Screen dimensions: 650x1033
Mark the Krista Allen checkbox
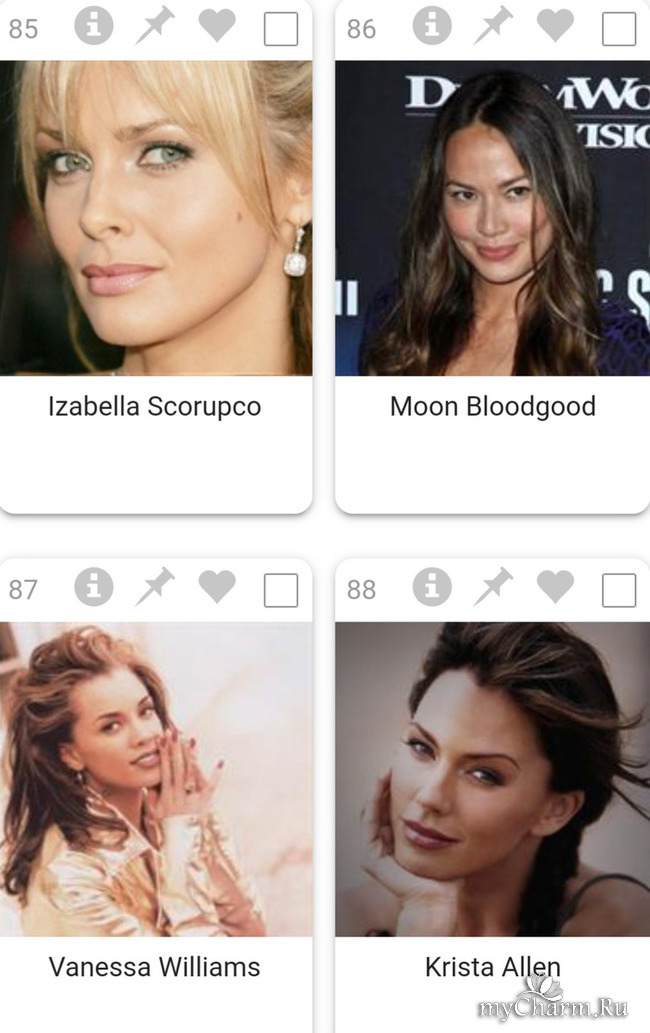619,590
